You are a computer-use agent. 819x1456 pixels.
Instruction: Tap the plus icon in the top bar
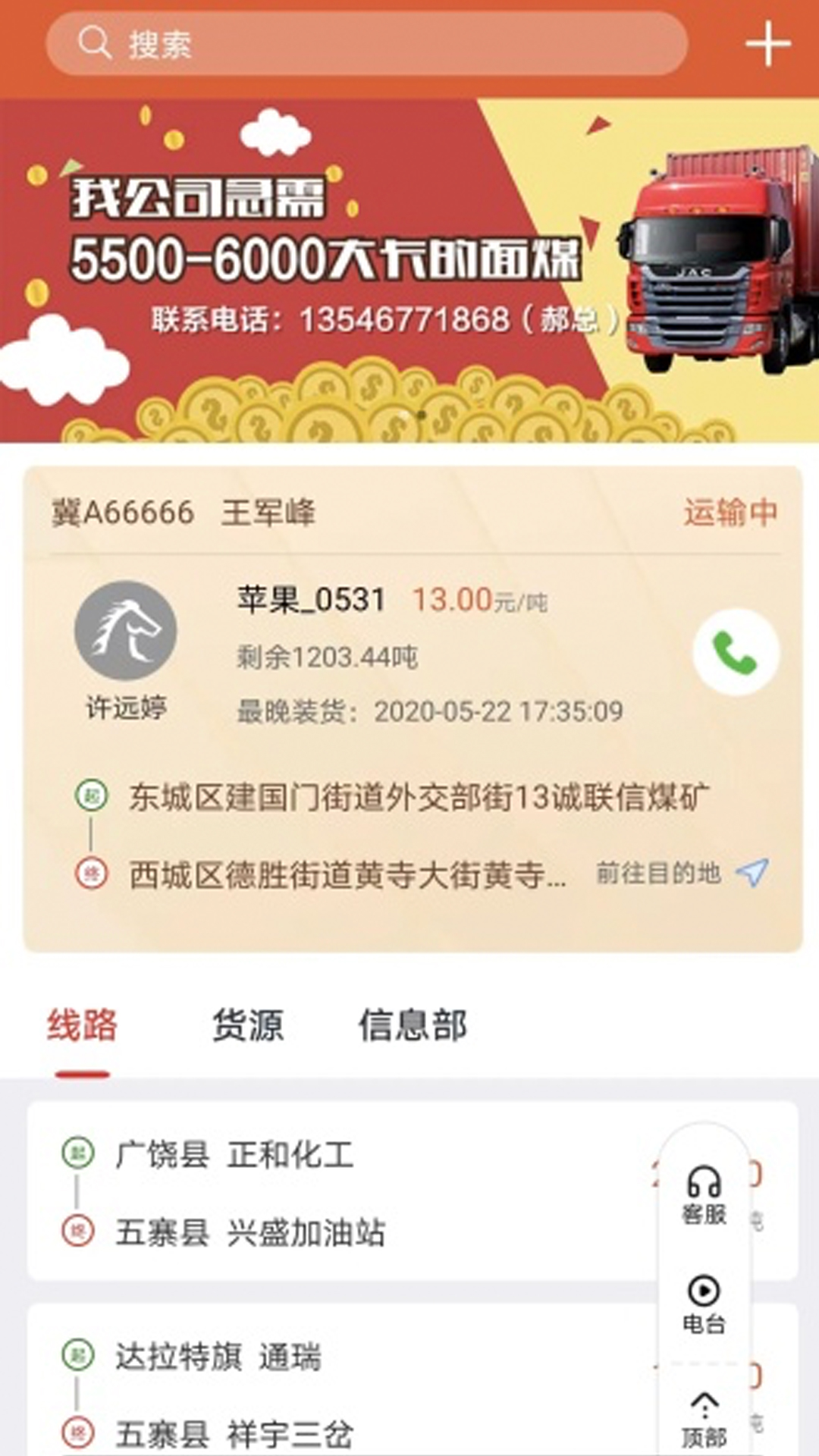769,43
